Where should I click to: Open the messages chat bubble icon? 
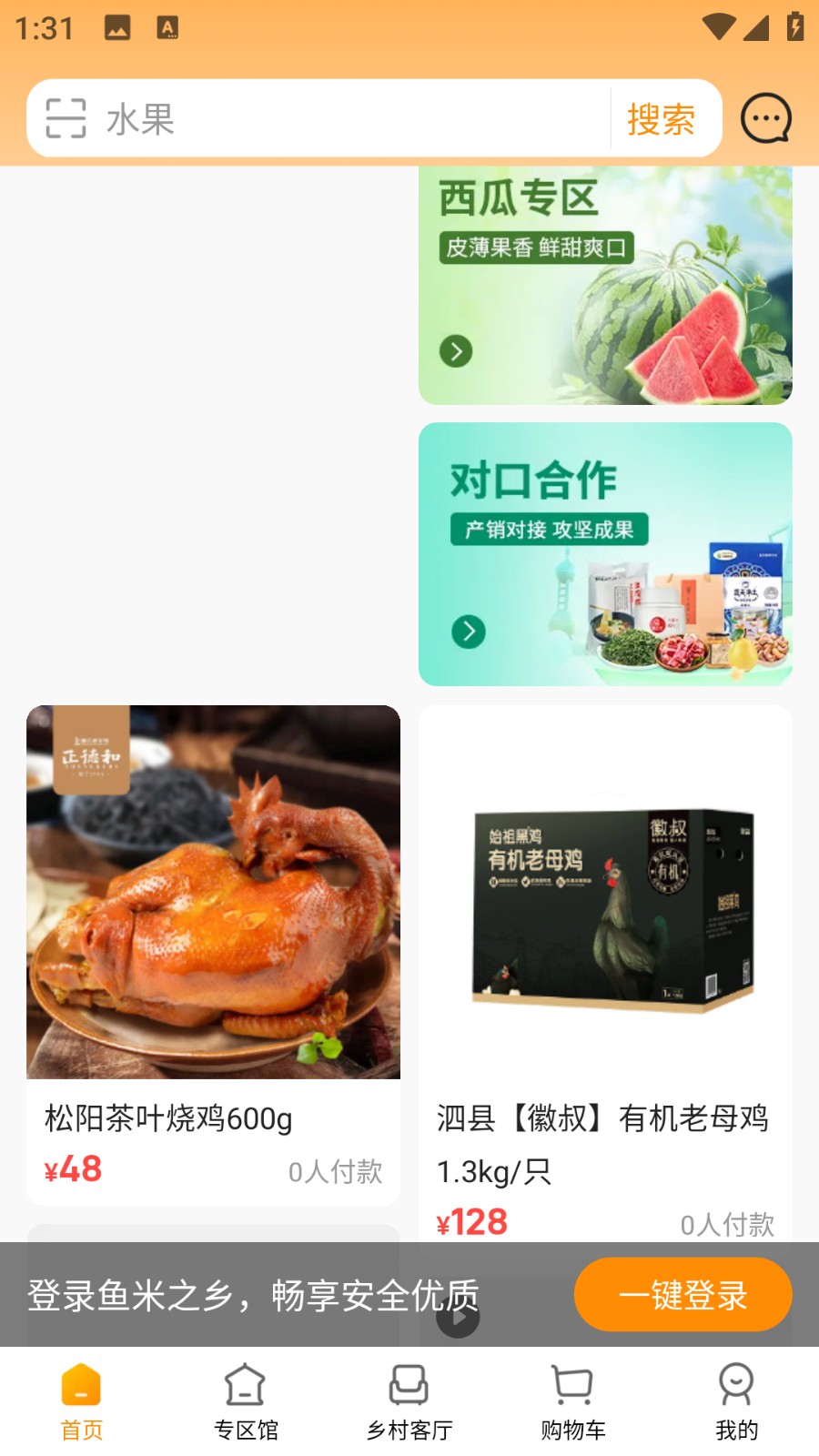coord(765,118)
